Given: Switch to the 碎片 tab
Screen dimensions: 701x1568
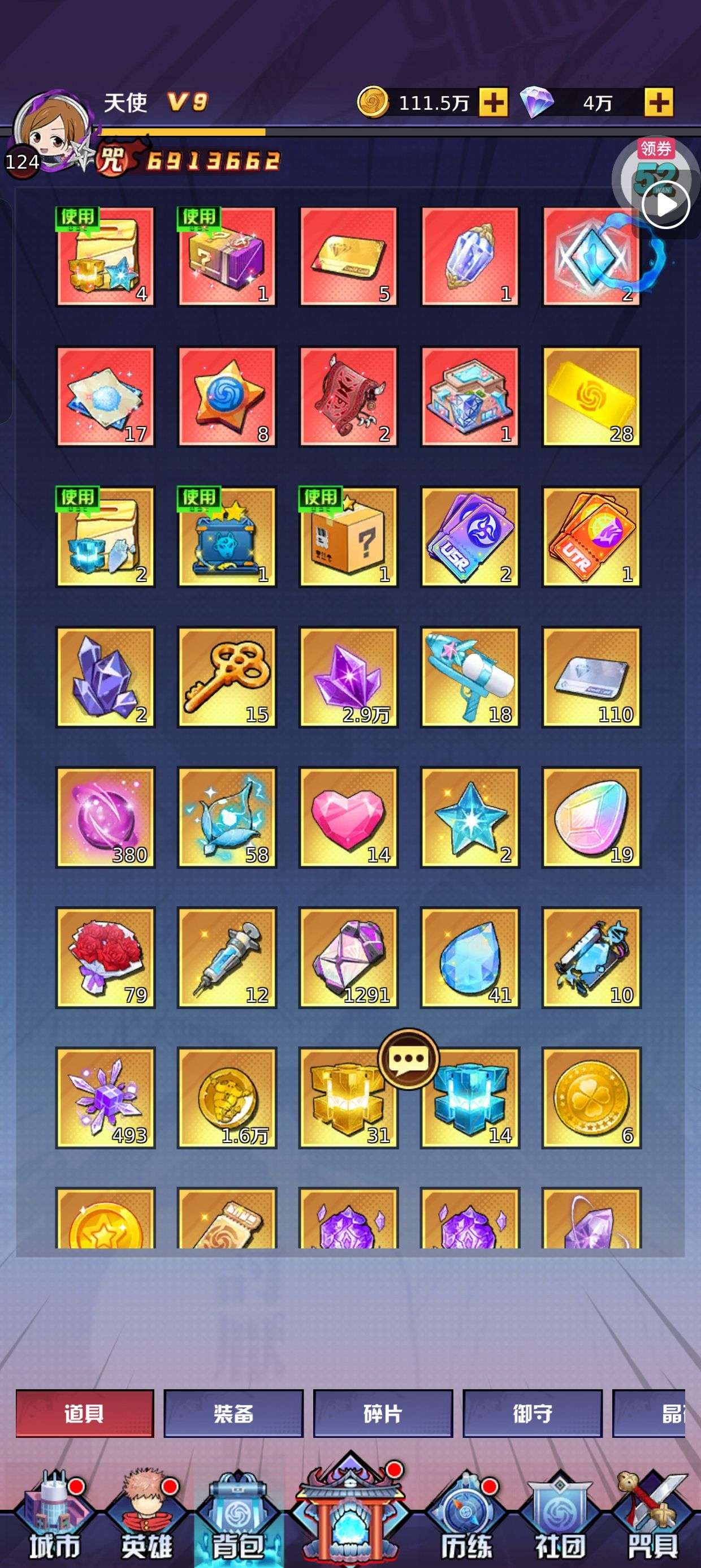Looking at the screenshot, I should coord(383,1414).
